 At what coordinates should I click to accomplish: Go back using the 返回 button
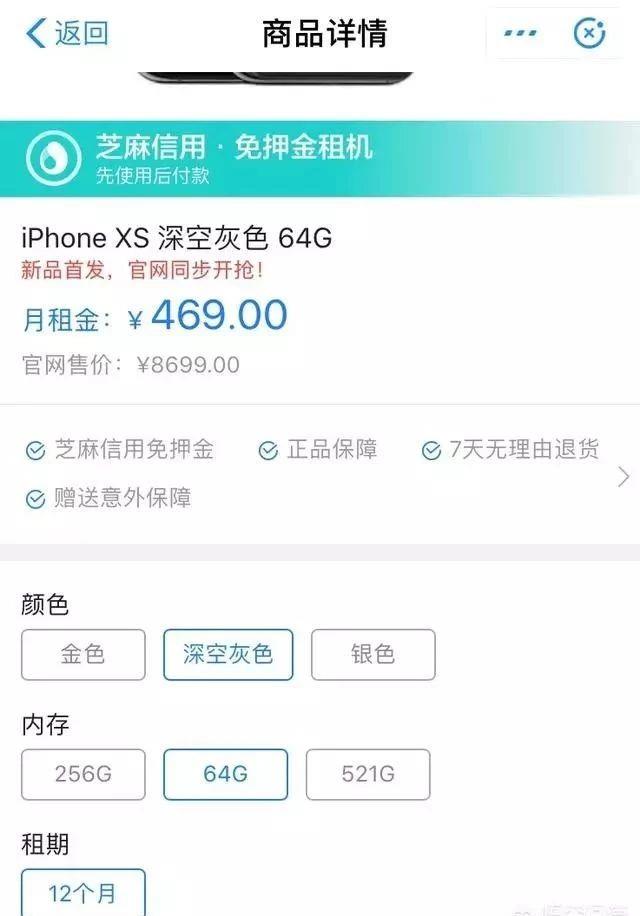[x=67, y=33]
